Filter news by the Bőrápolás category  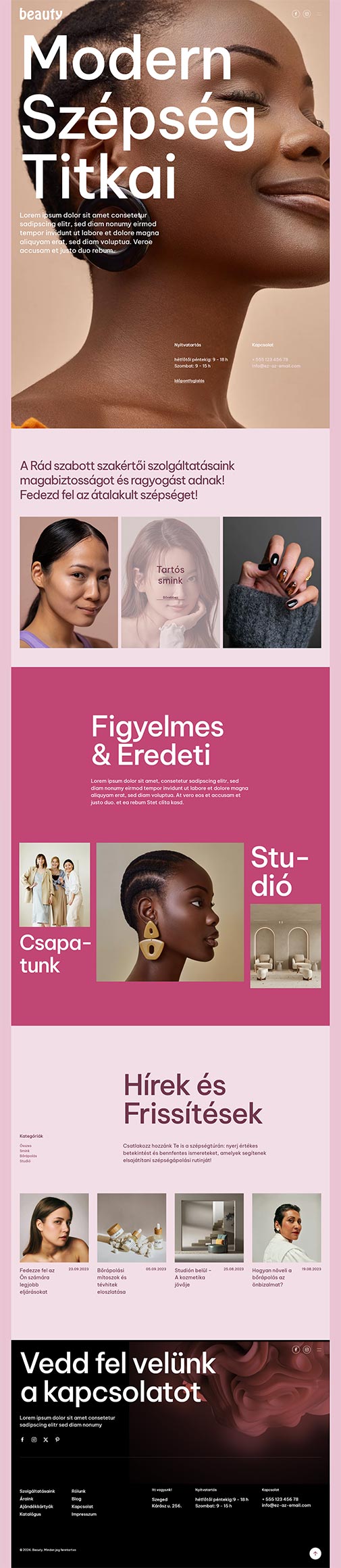[x=28, y=1156]
